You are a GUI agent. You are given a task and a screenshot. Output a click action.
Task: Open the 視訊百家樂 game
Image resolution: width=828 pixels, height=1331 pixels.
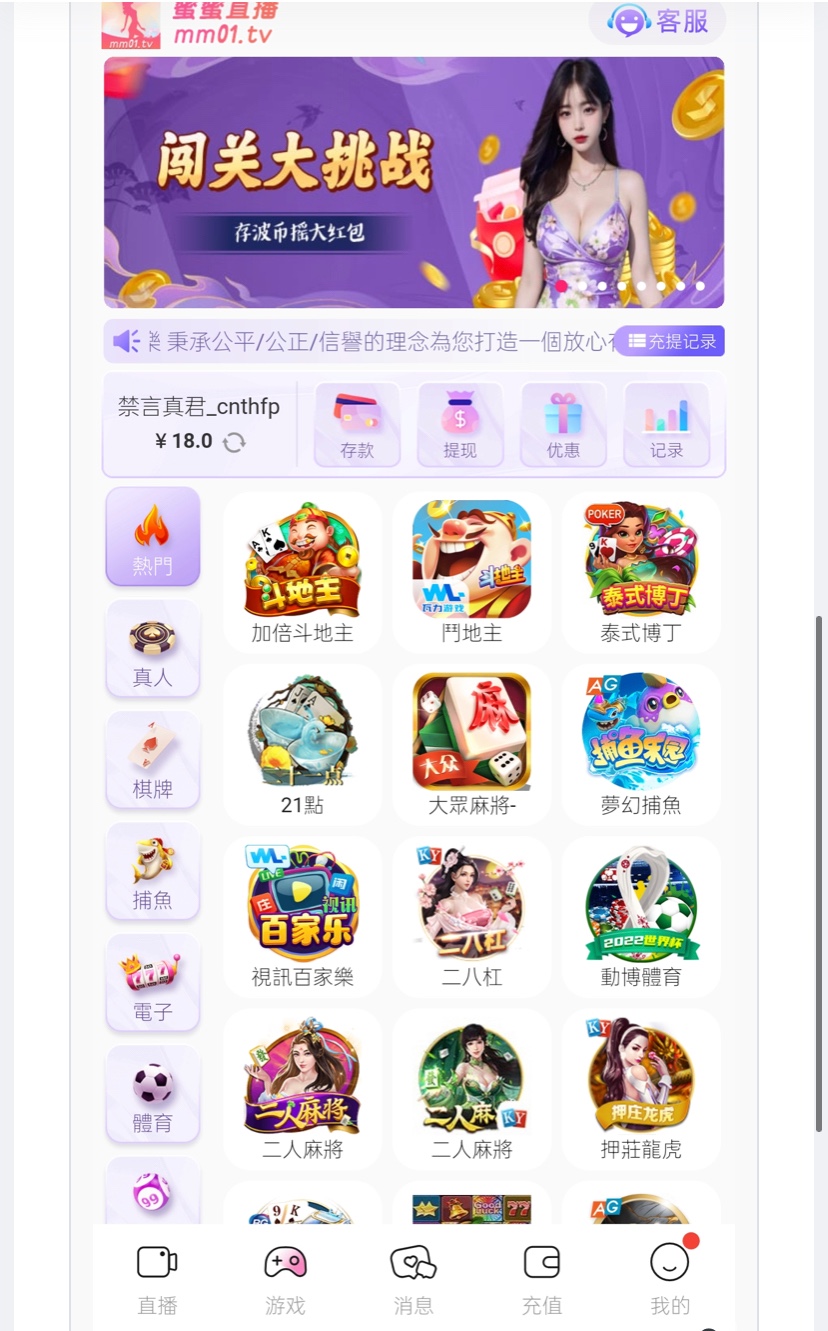point(302,917)
